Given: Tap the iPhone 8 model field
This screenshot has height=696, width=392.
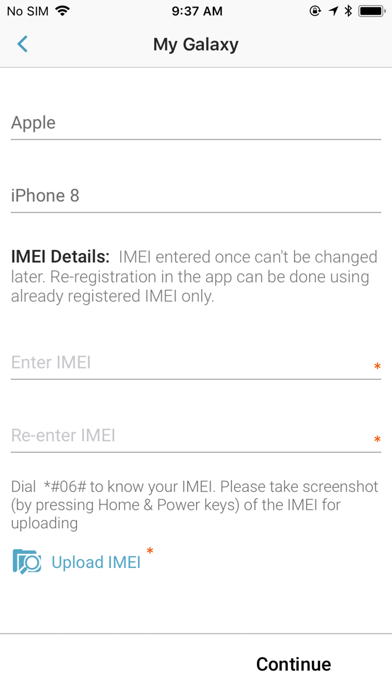Looking at the screenshot, I should pyautogui.click(x=196, y=196).
